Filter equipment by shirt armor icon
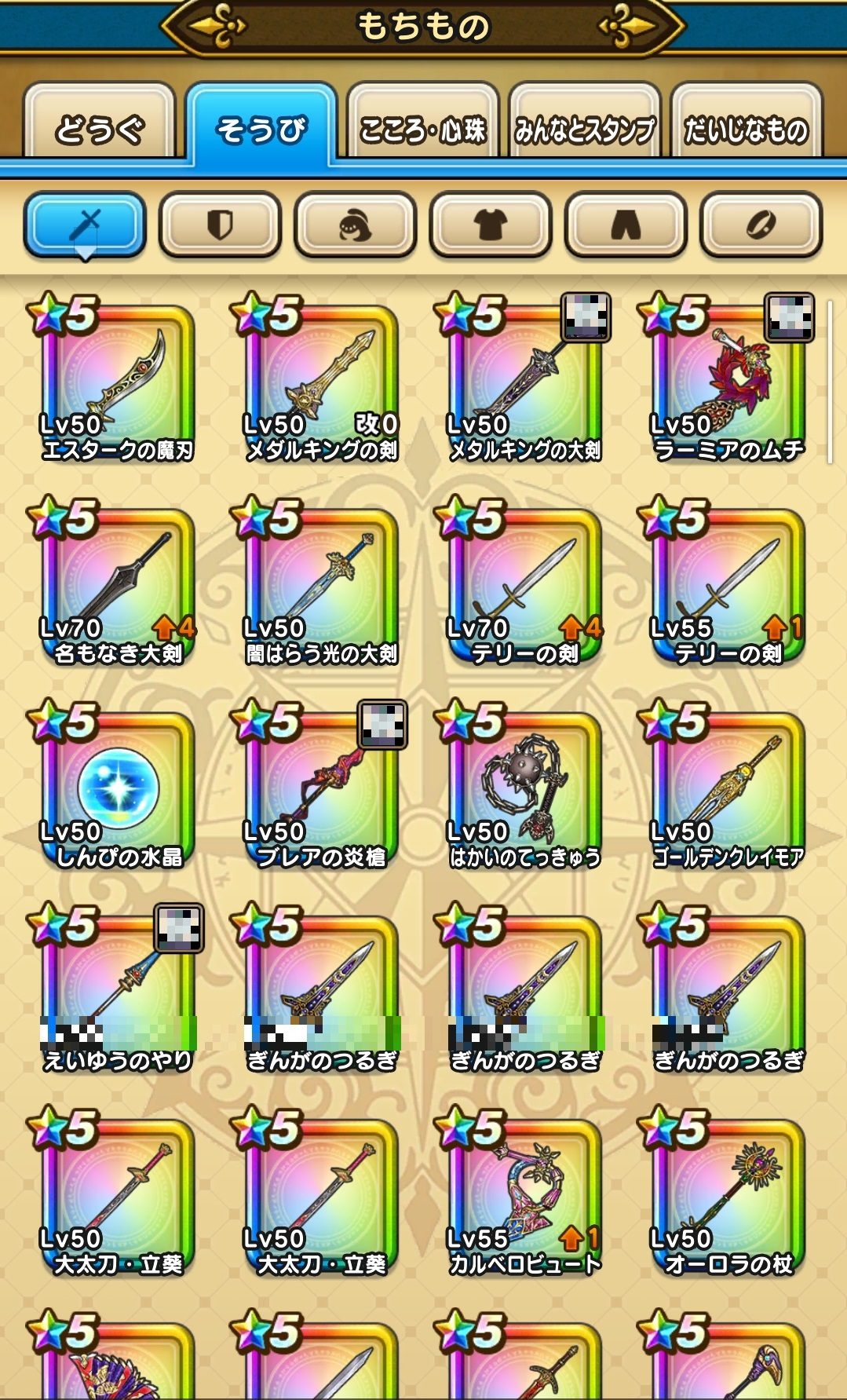 [x=491, y=225]
